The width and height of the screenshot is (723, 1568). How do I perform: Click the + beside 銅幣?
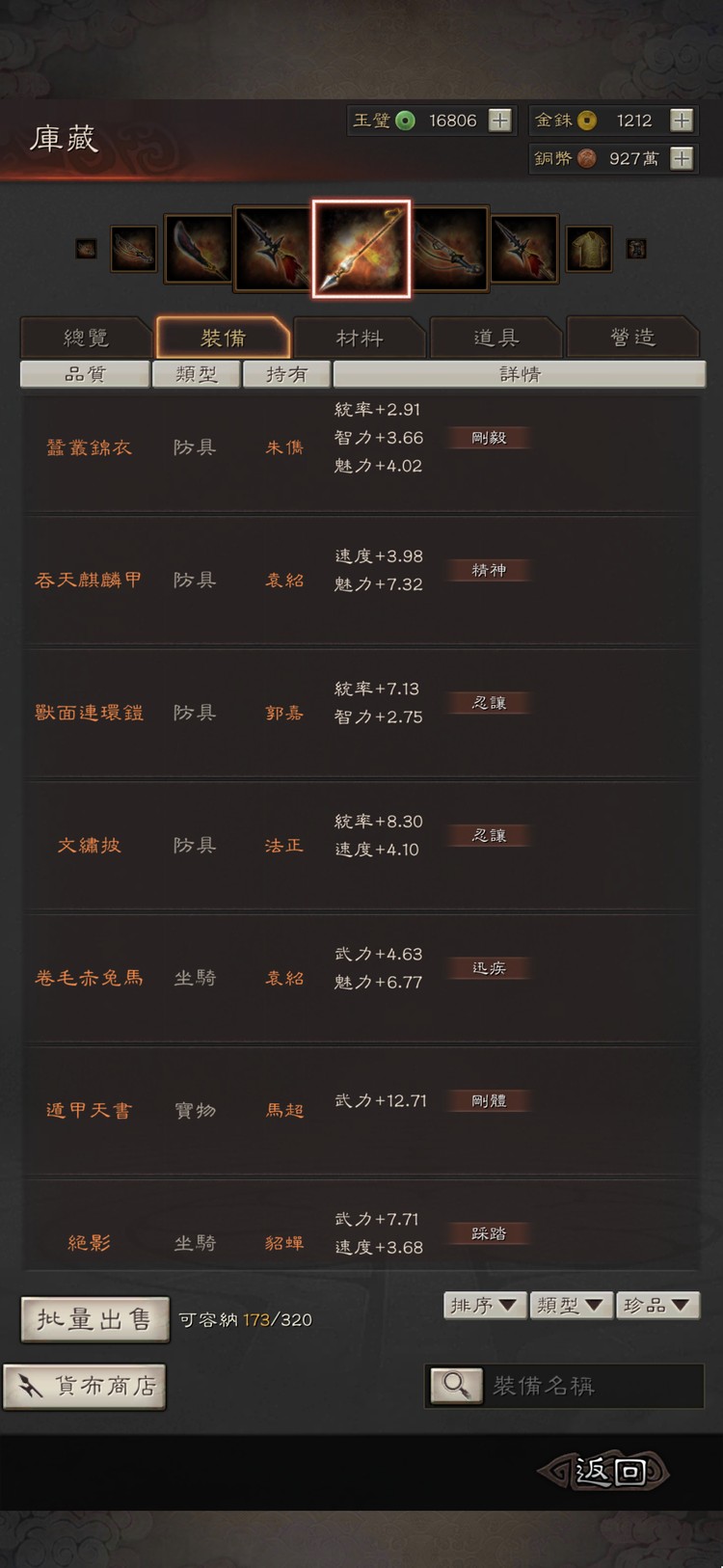coord(683,158)
